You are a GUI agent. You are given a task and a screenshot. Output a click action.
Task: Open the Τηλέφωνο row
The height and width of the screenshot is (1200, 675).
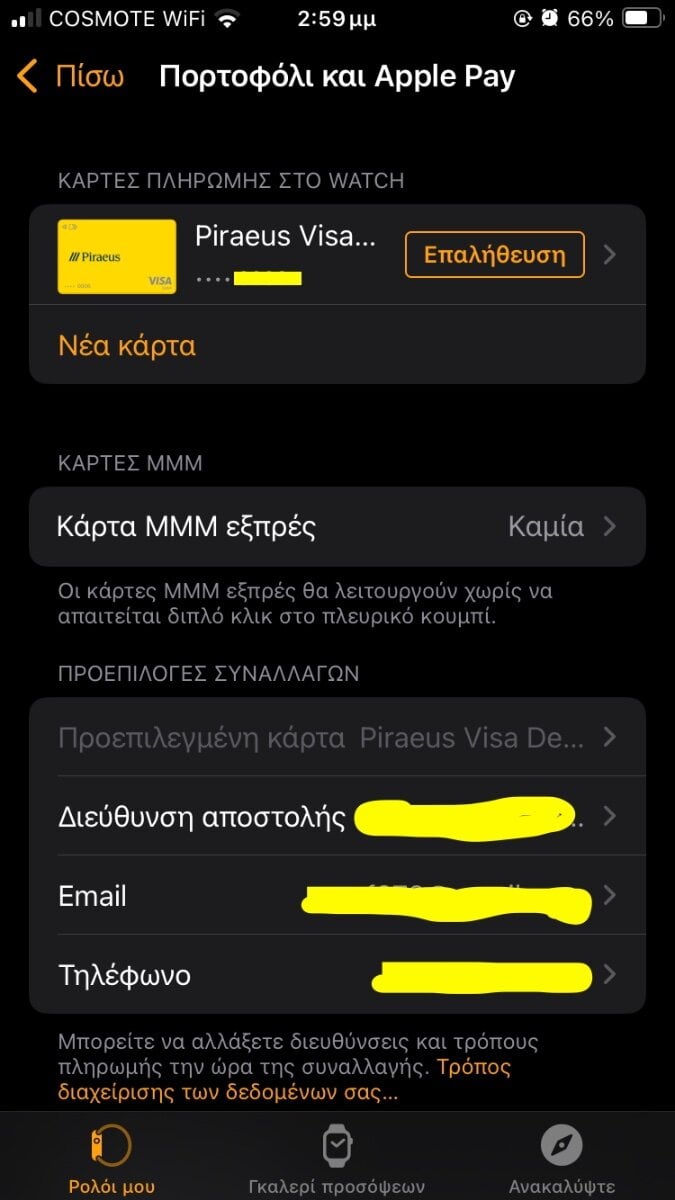[337, 974]
